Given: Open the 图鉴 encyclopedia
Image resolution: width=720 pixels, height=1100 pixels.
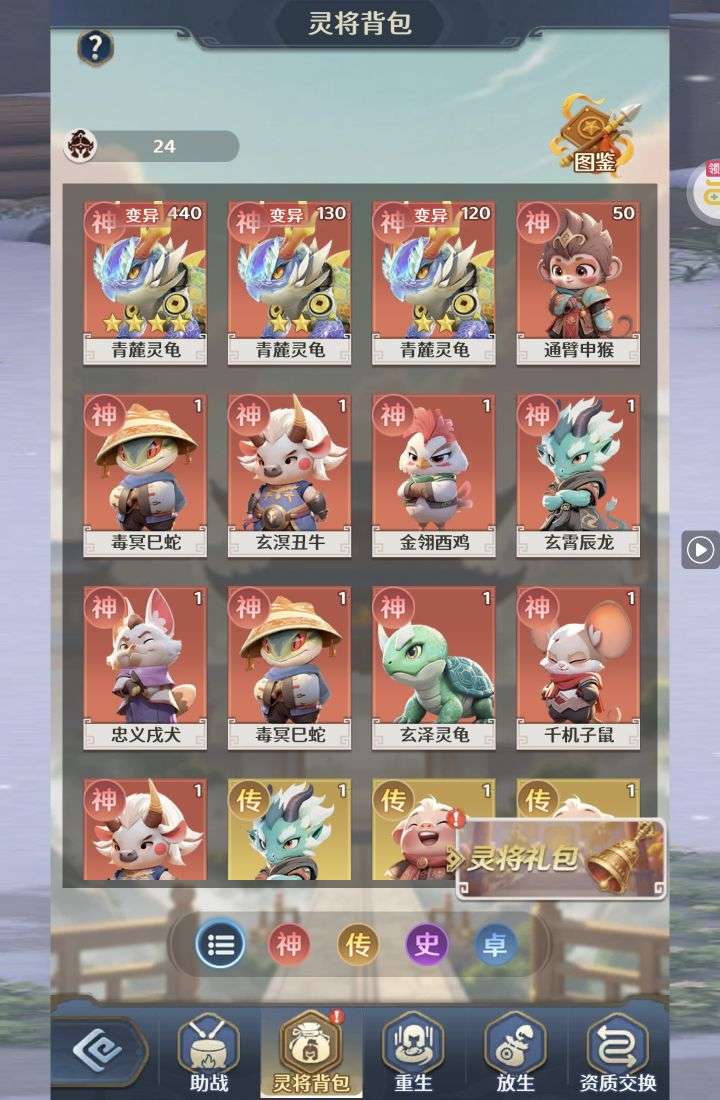Looking at the screenshot, I should click(595, 137).
